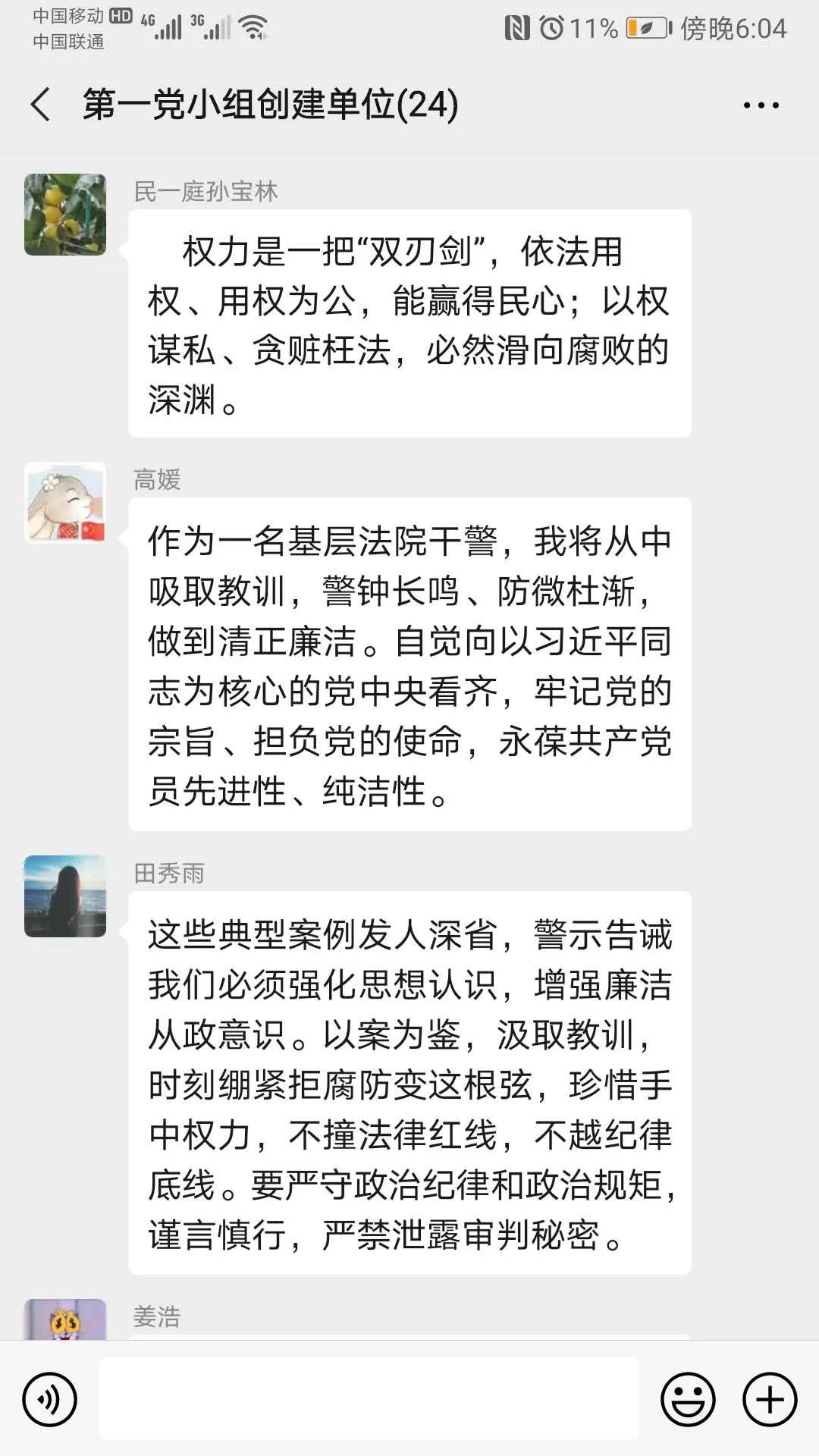Switch to voice message input
The image size is (819, 1456).
tap(50, 1398)
